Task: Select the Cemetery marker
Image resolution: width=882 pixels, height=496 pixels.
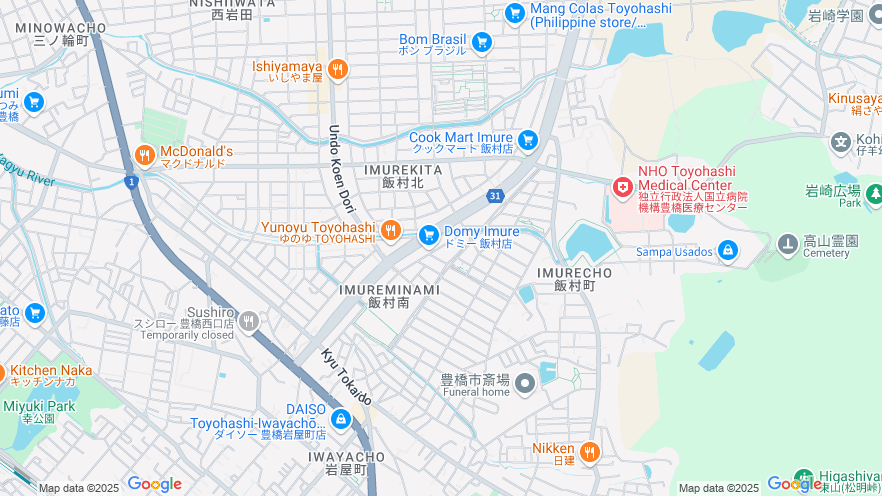Action: pyautogui.click(x=788, y=244)
